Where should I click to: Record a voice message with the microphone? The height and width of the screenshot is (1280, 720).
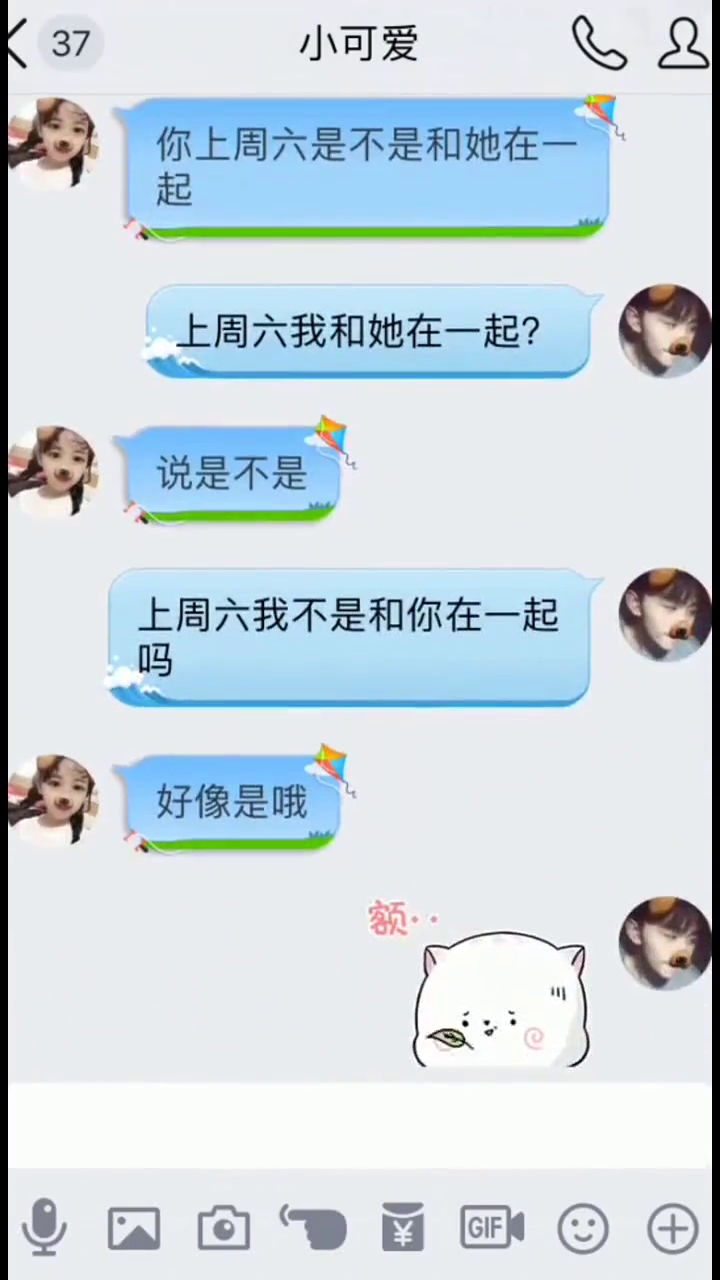point(44,1227)
